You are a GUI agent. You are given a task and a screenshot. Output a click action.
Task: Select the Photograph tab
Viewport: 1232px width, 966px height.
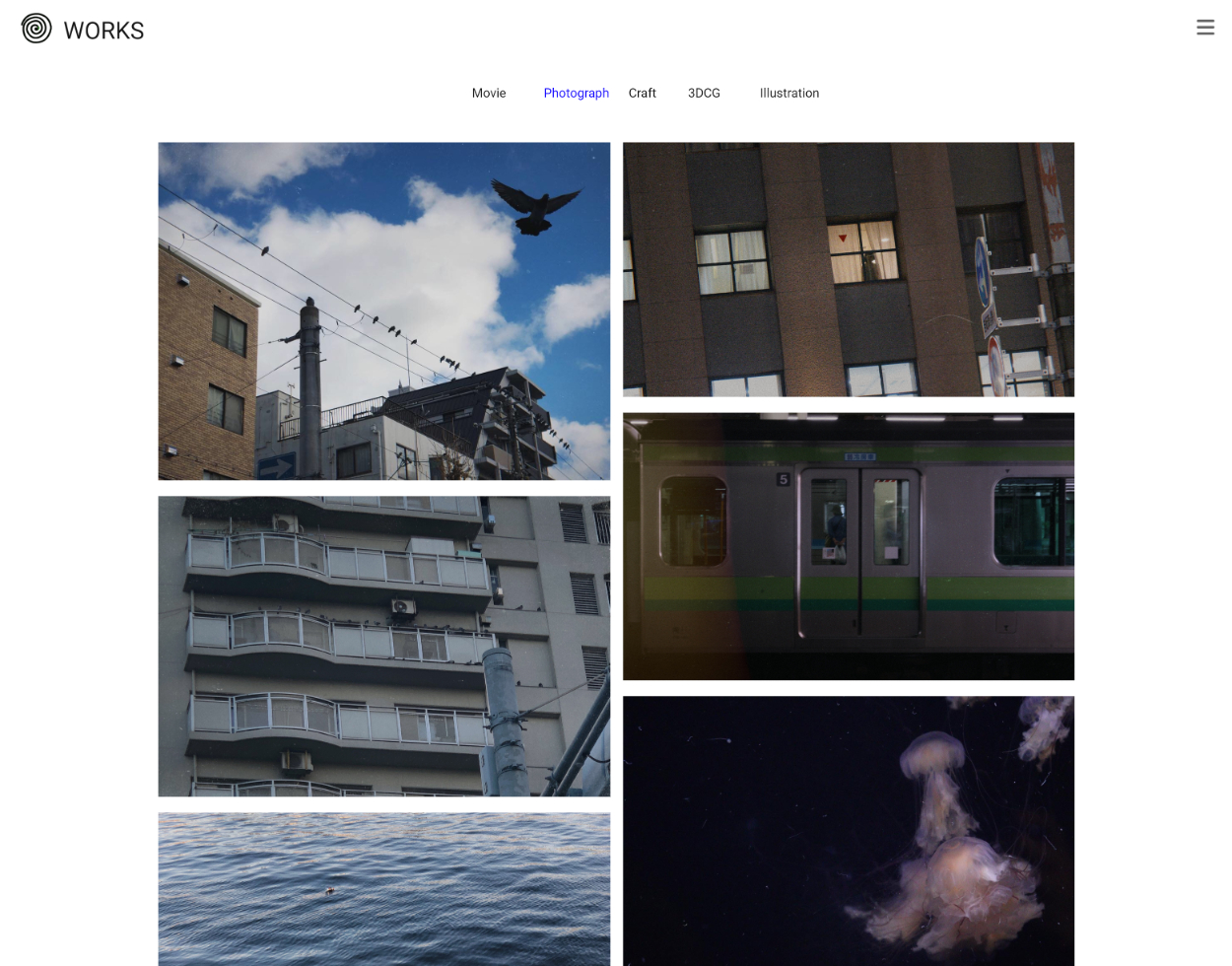tap(576, 93)
